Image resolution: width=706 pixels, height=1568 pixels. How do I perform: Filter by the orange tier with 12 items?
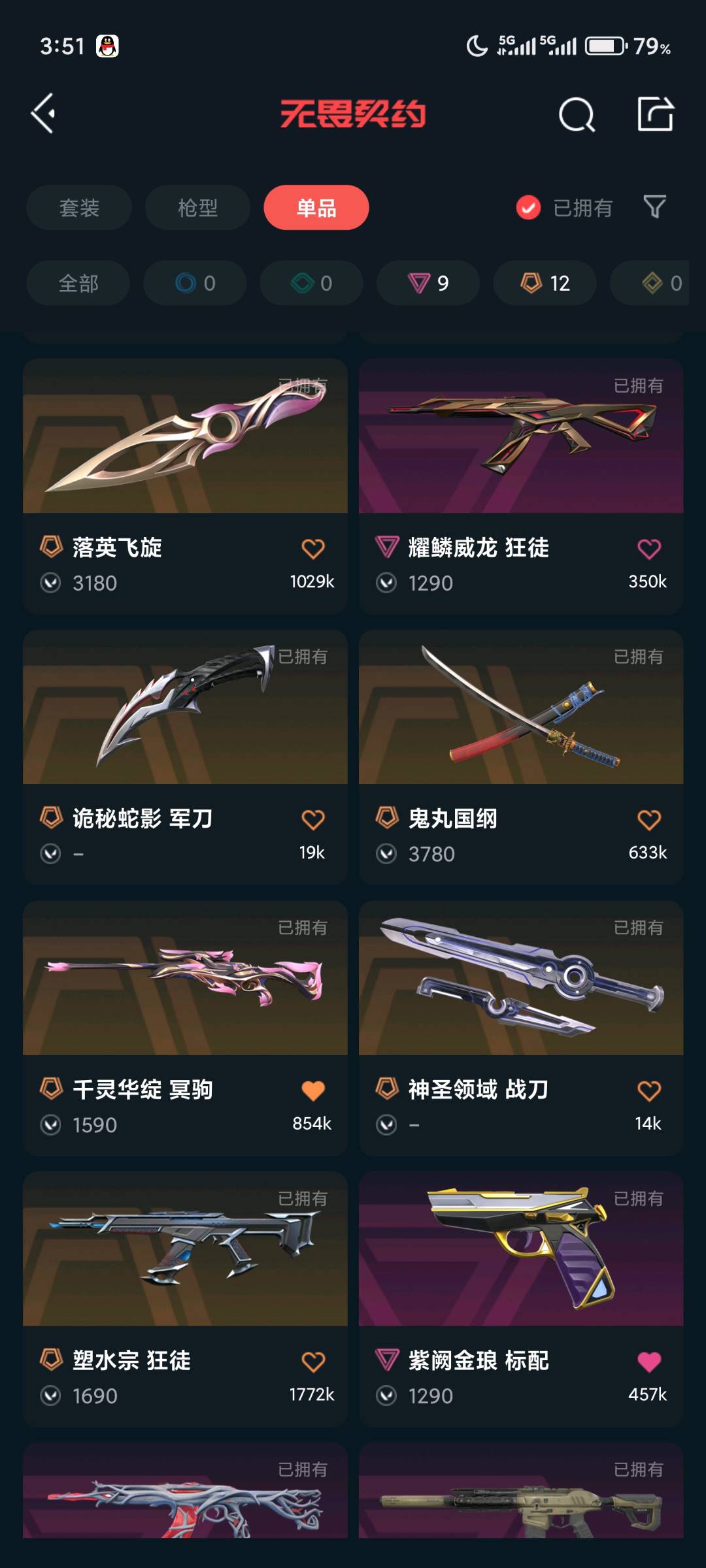(x=545, y=283)
